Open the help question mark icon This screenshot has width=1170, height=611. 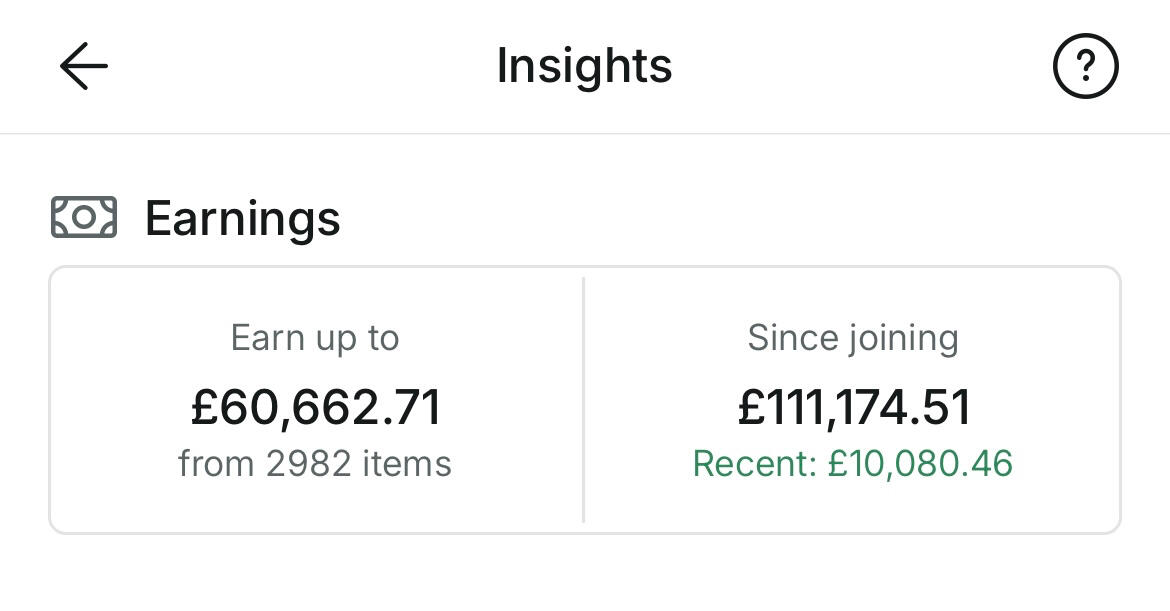point(1085,67)
